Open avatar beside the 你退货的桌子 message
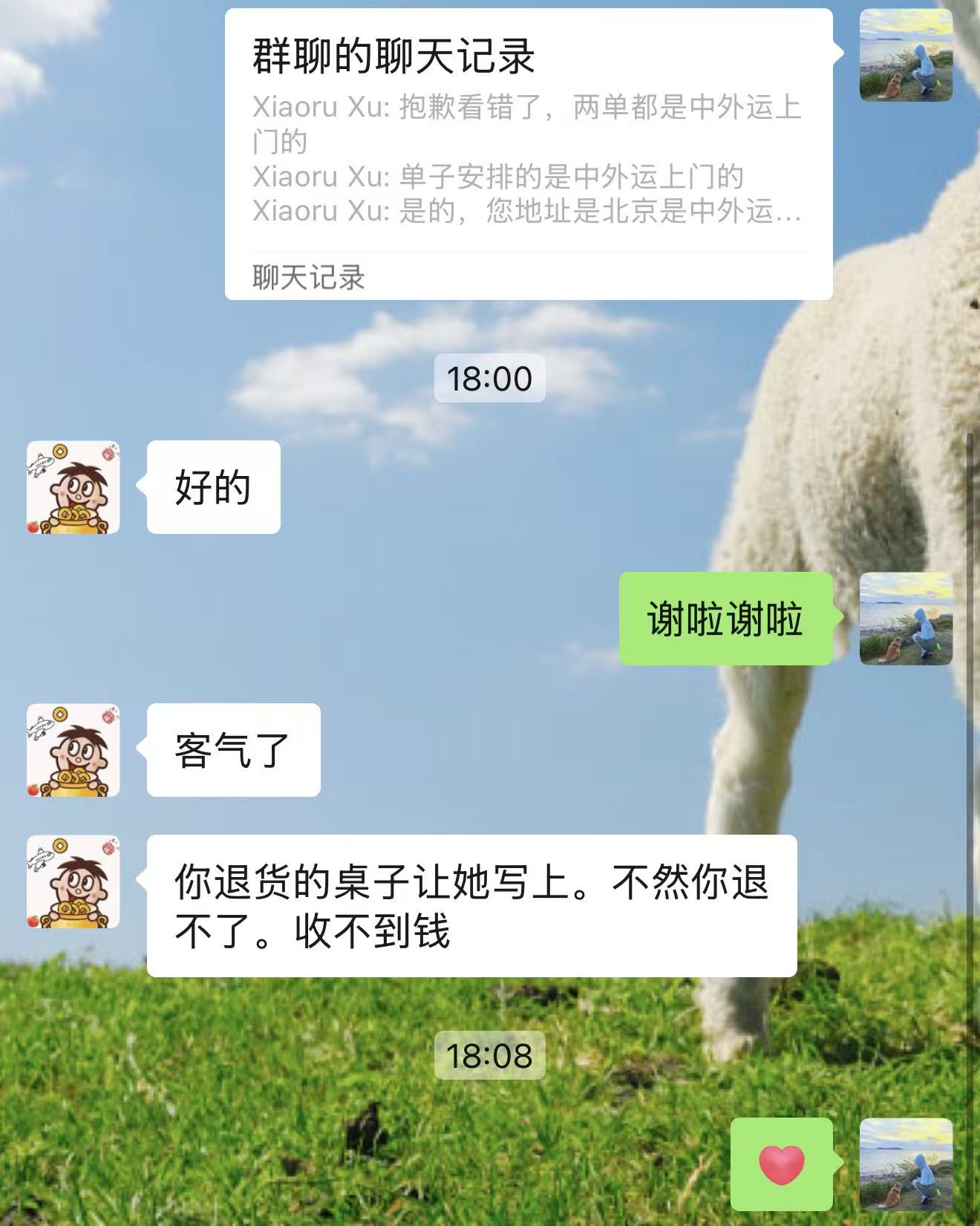Screen dimensions: 980x1226 coord(73,881)
